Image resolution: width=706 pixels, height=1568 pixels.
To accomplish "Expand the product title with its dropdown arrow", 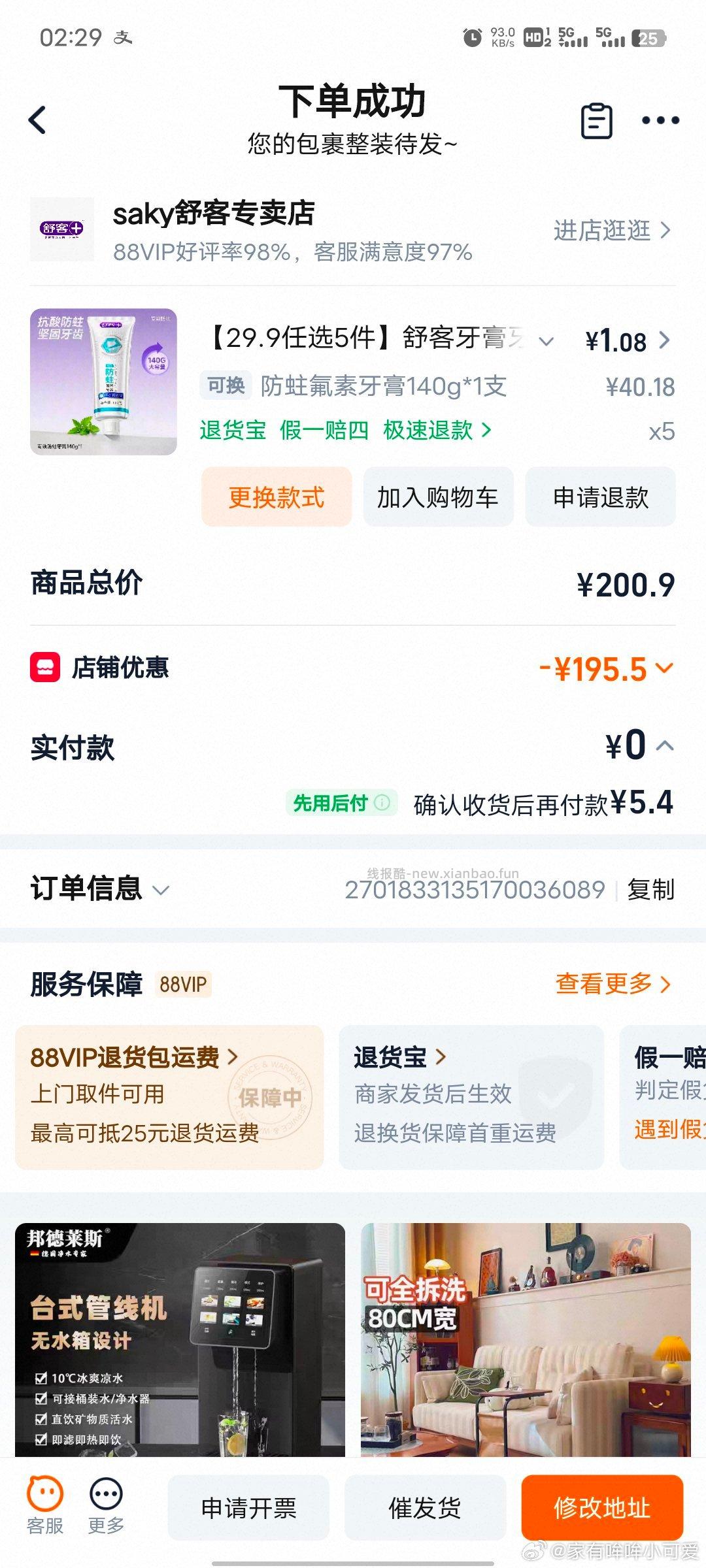I will pos(546,340).
